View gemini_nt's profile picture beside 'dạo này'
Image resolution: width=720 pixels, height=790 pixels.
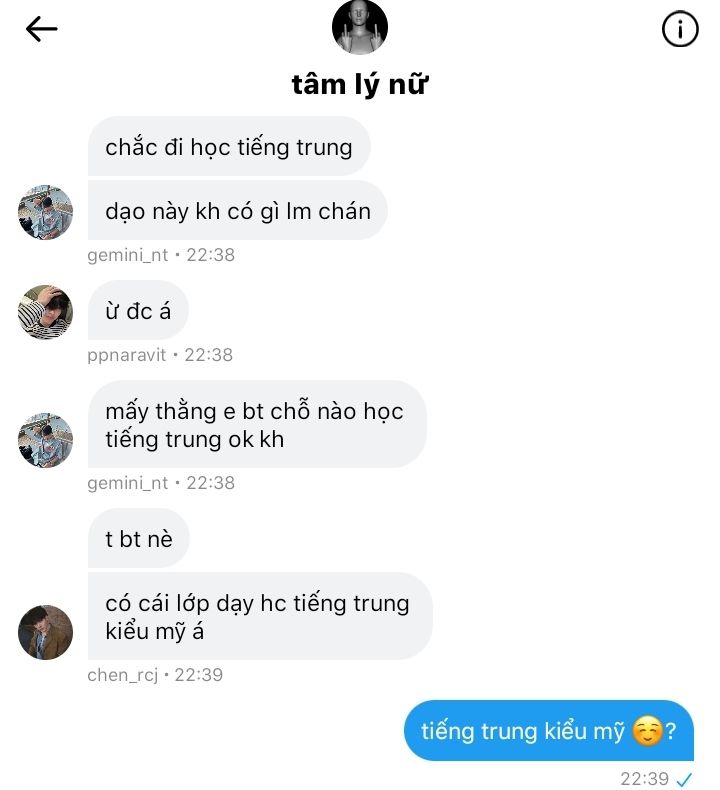[46, 212]
